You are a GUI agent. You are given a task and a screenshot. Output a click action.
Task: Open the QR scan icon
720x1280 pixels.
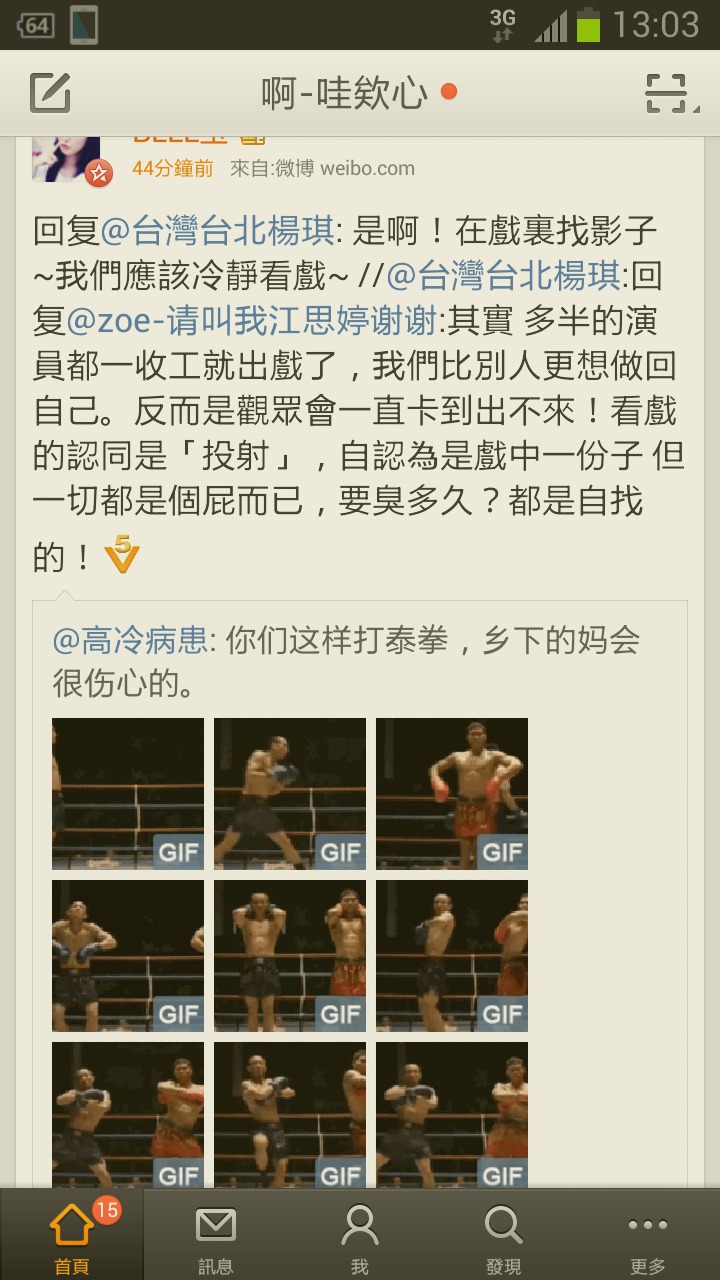coord(666,93)
